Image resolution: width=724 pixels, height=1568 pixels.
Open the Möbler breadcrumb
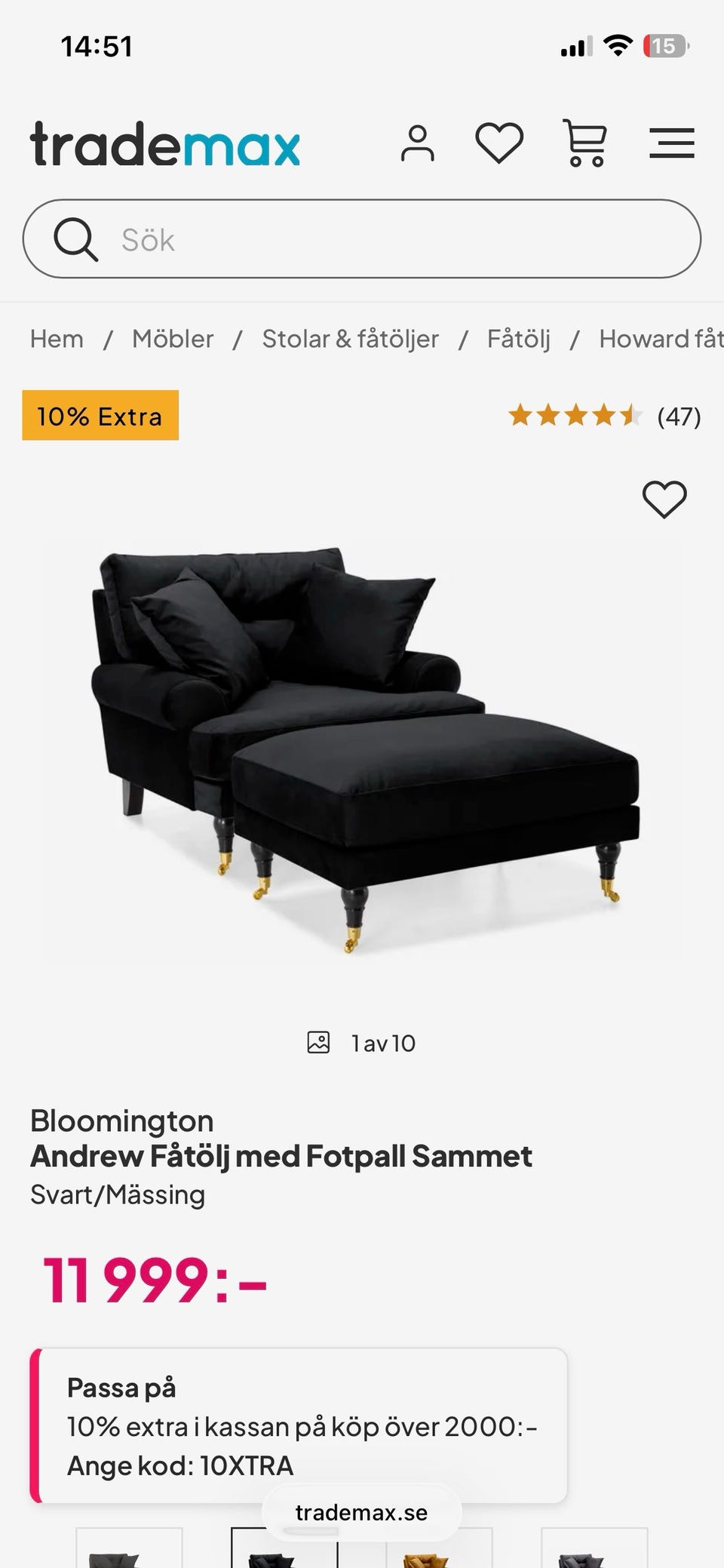(173, 339)
